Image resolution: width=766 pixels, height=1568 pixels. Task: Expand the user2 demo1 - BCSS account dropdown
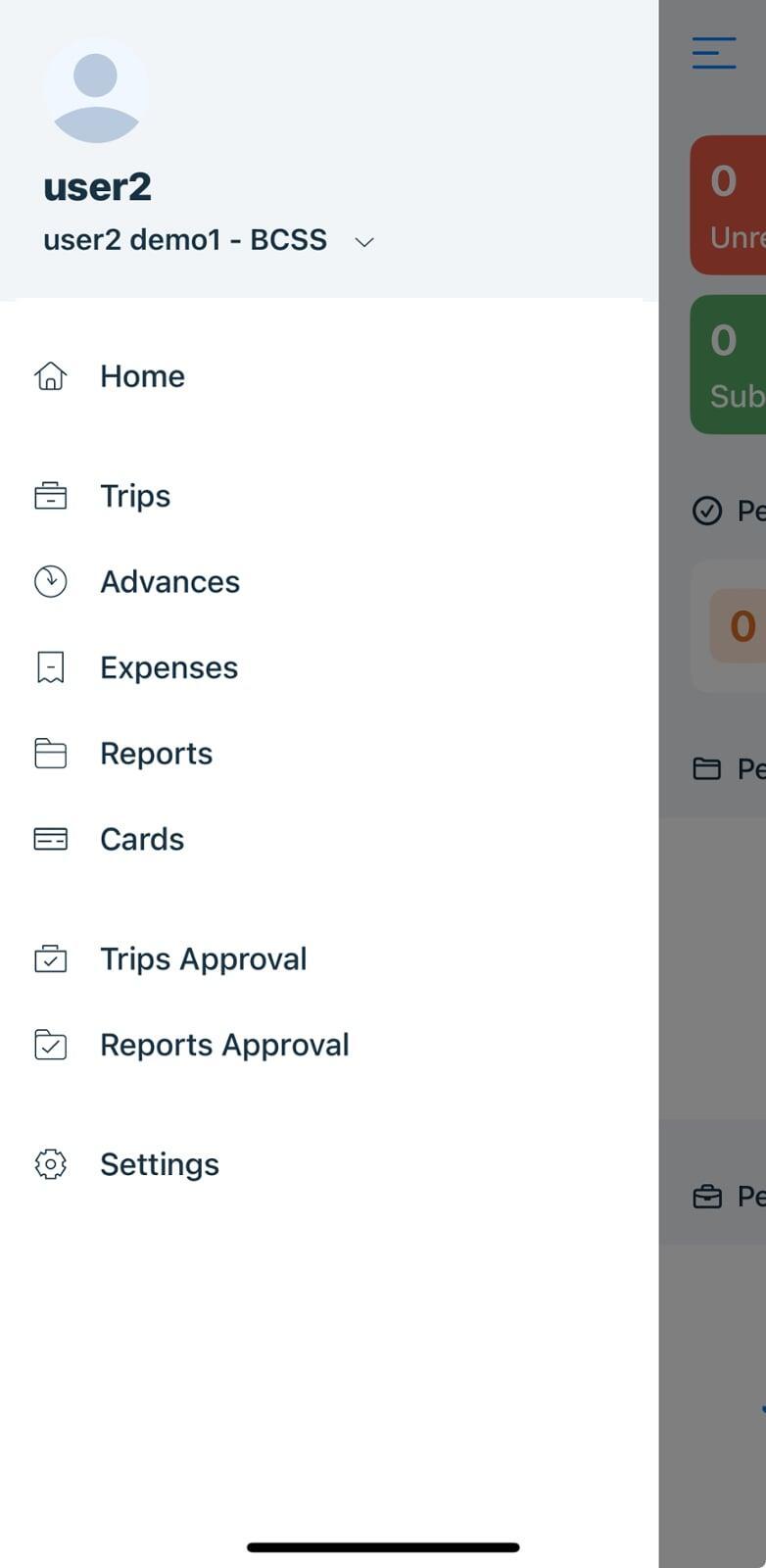coord(209,240)
